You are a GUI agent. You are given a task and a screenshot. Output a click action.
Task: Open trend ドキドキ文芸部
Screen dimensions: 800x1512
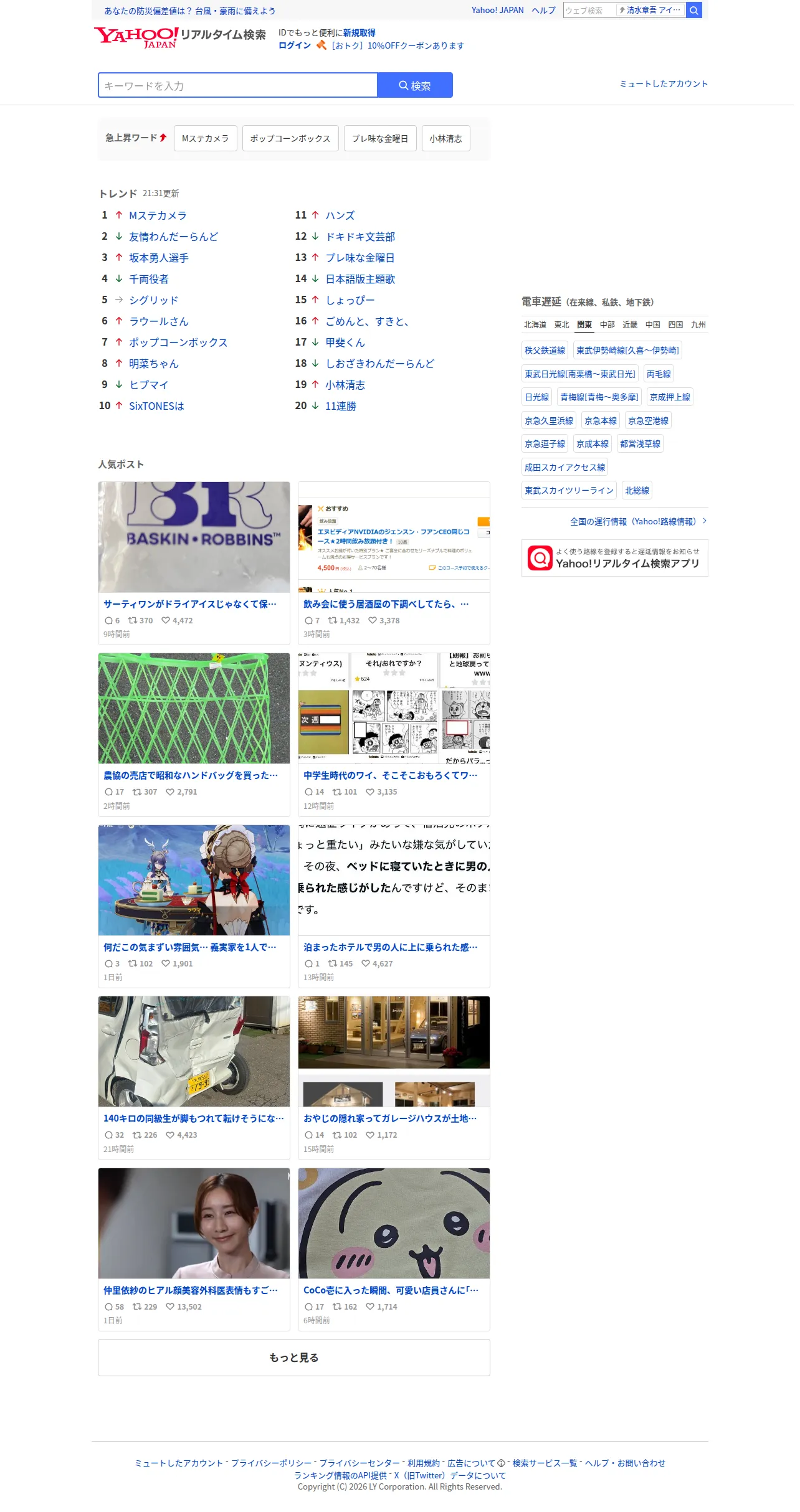coord(360,237)
